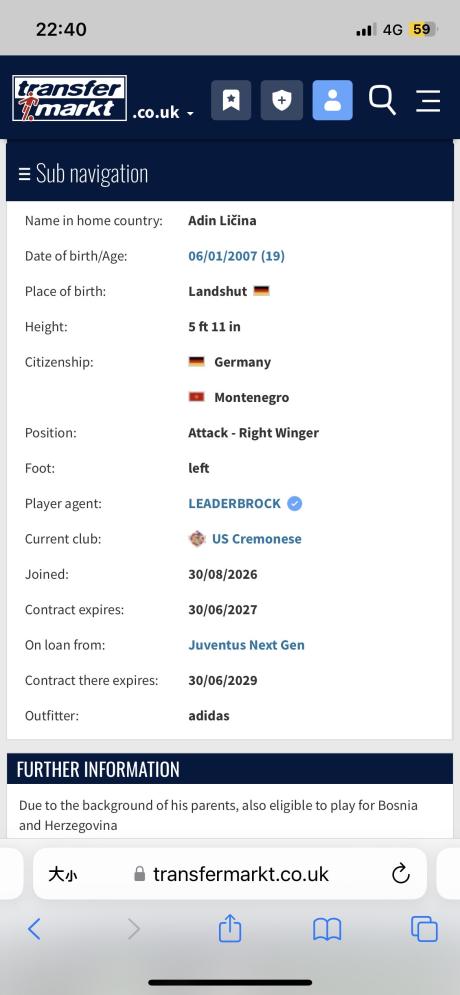Open the user profile icon
Screen dimensions: 460x995
pos(332,100)
